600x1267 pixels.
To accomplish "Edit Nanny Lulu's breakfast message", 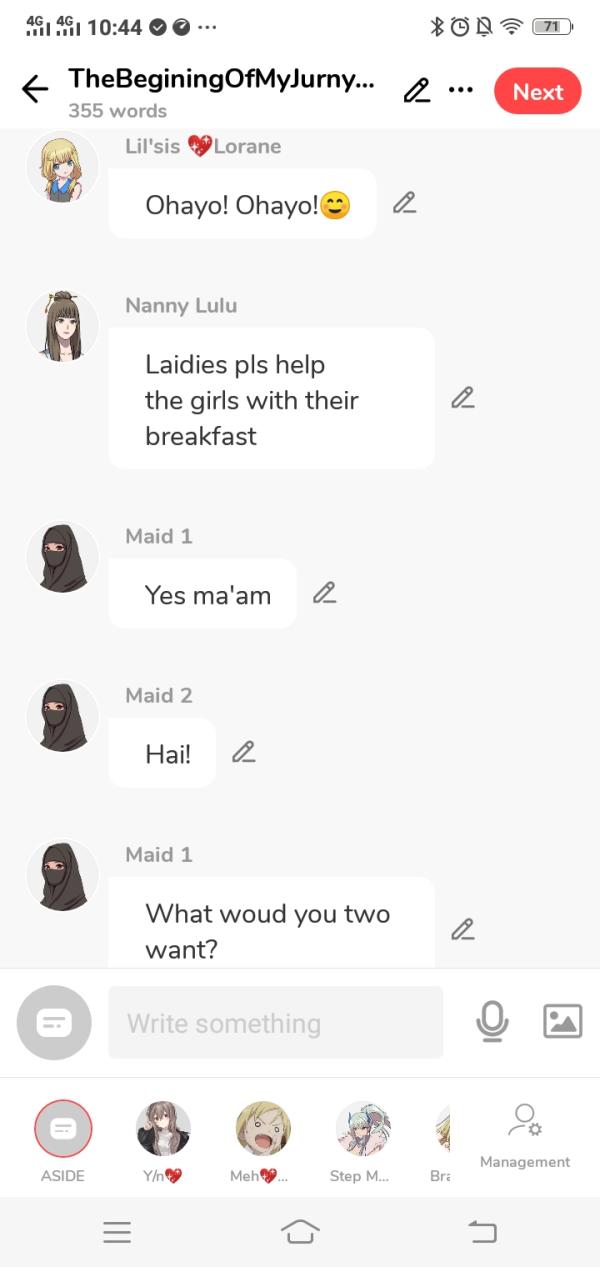I will (x=462, y=398).
